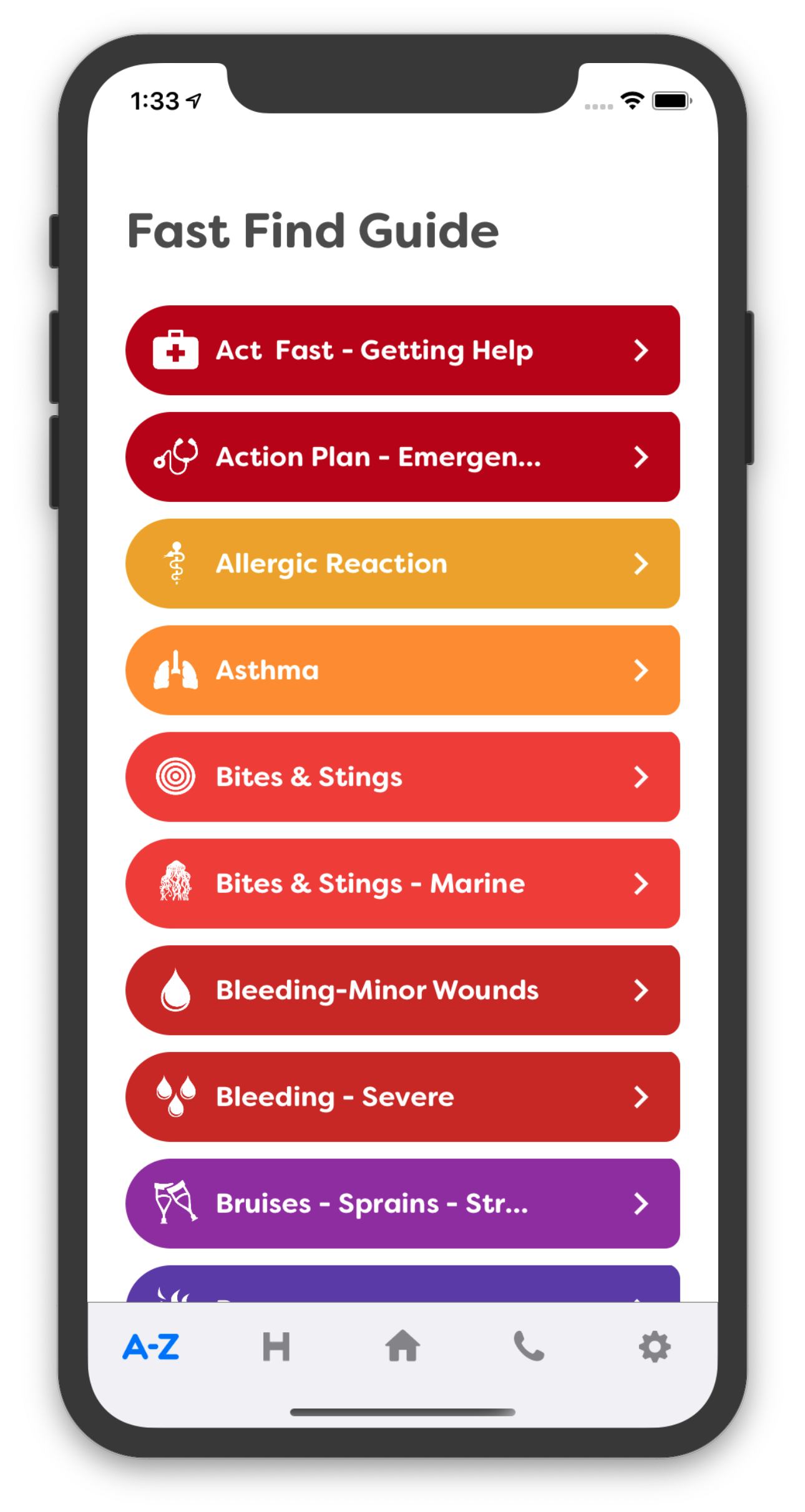Tap the H icon in the bottom bar
Image resolution: width=805 pixels, height=1512 pixels.
pyautogui.click(x=276, y=1346)
